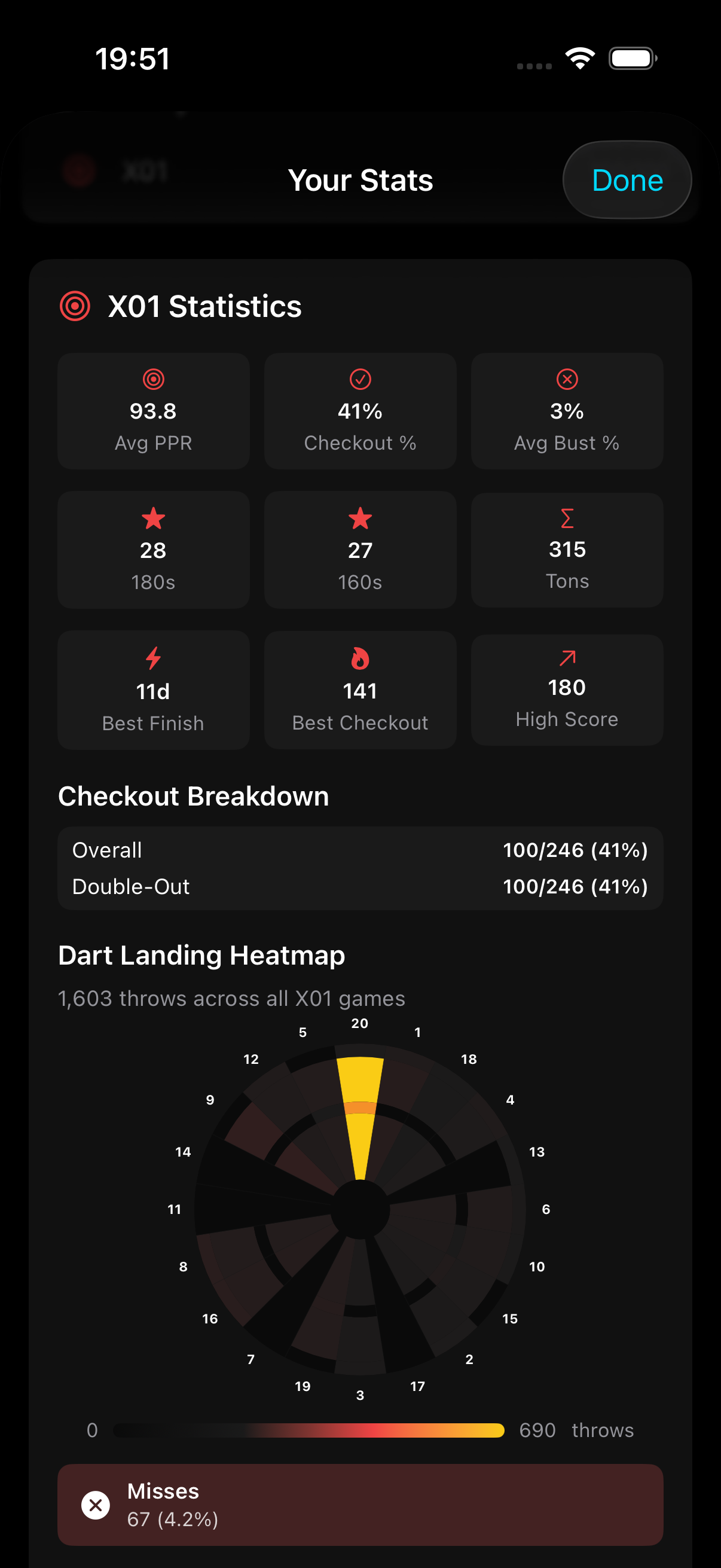Select the 141 Best Checkout stat card

(x=360, y=689)
